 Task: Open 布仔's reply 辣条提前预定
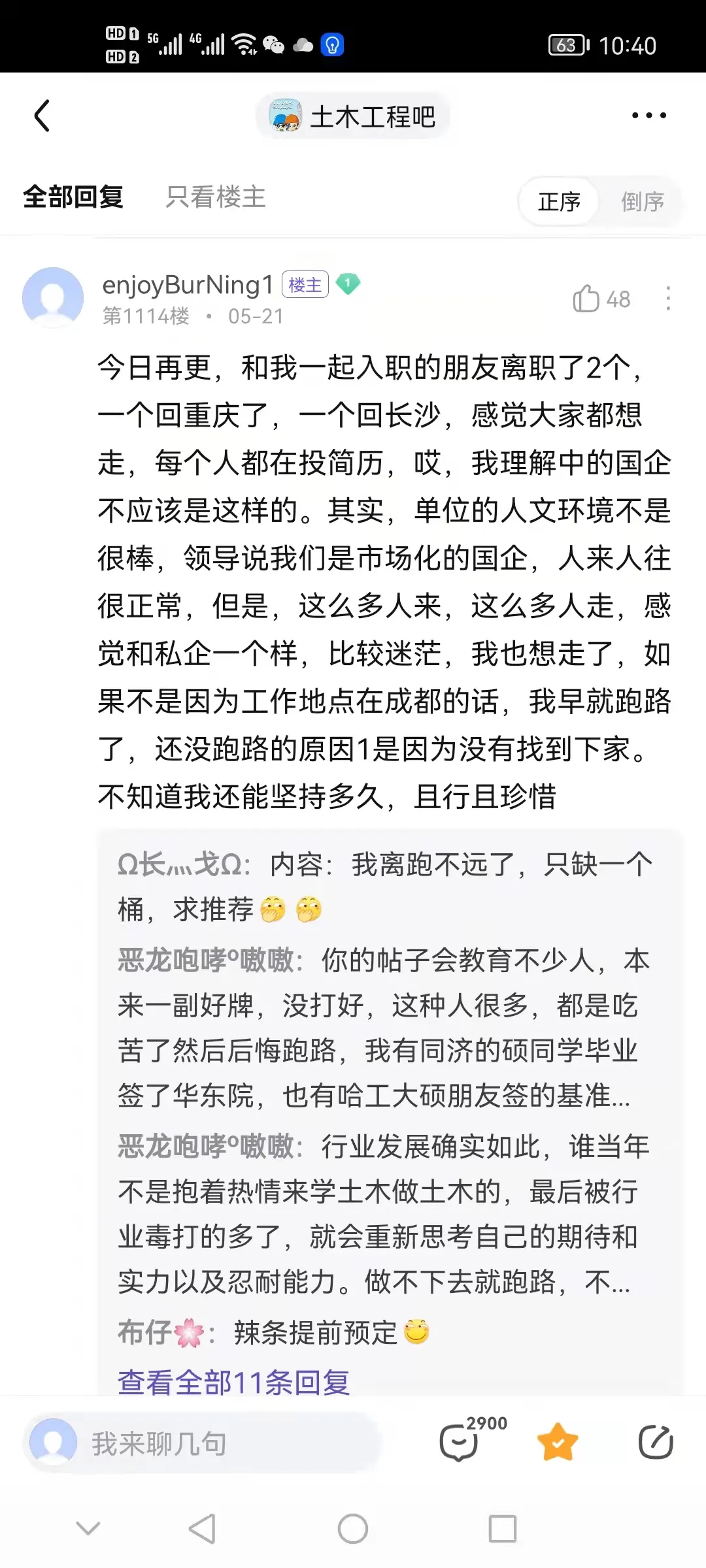click(314, 1333)
